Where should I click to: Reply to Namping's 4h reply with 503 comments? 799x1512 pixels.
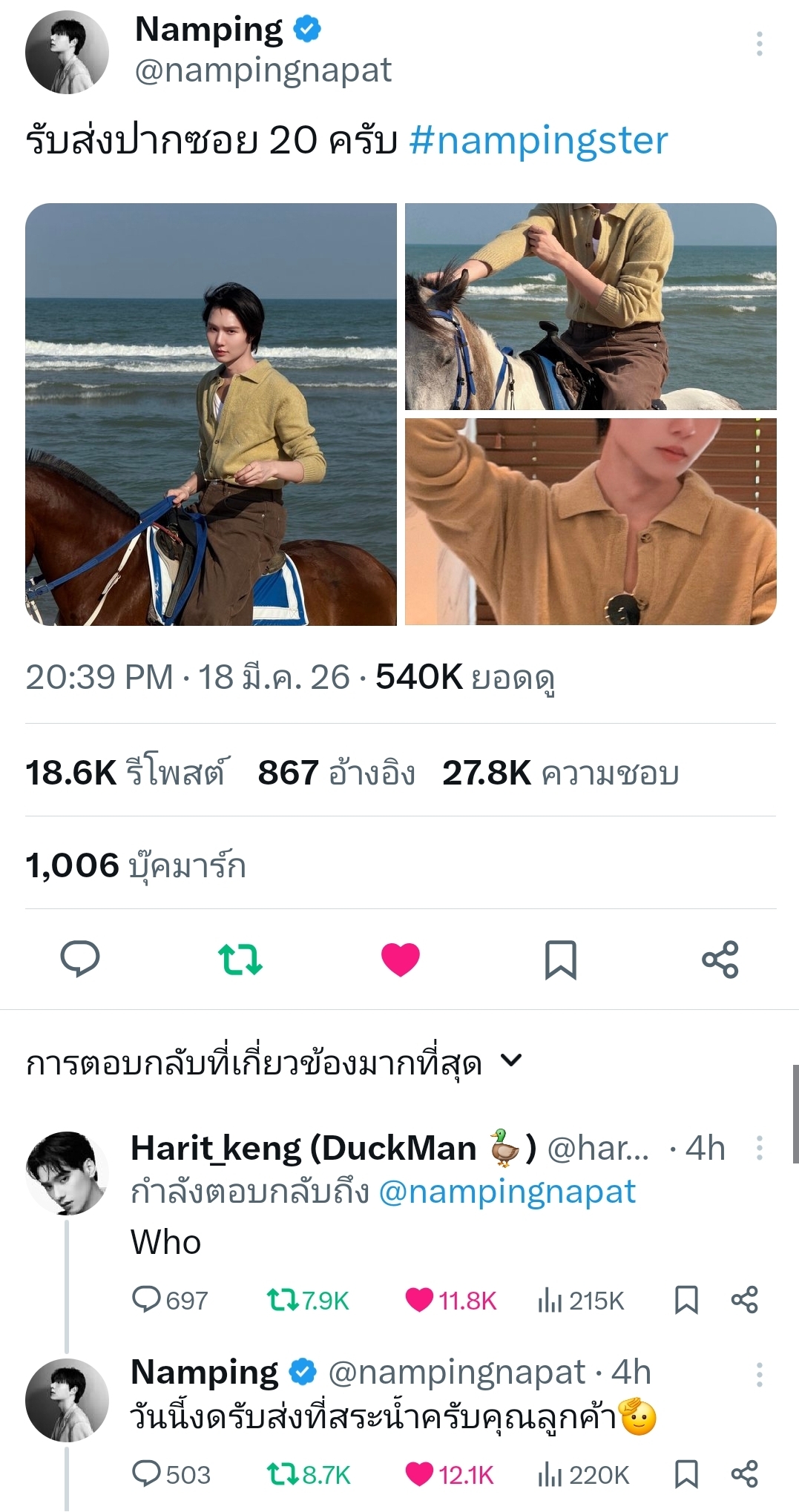pyautogui.click(x=147, y=1473)
